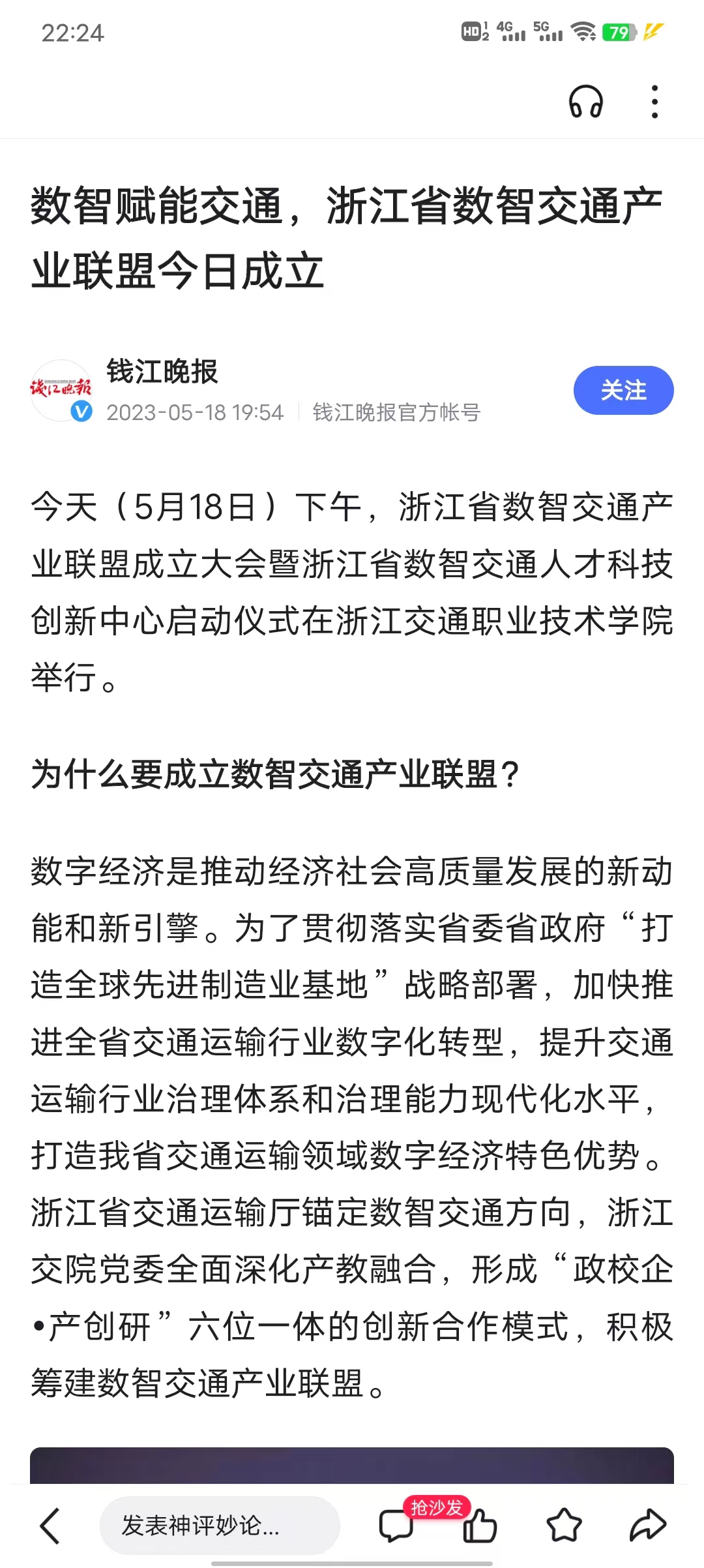Open the 钱江晚报 profile avatar
The width and height of the screenshot is (704, 1568).
coord(61,390)
